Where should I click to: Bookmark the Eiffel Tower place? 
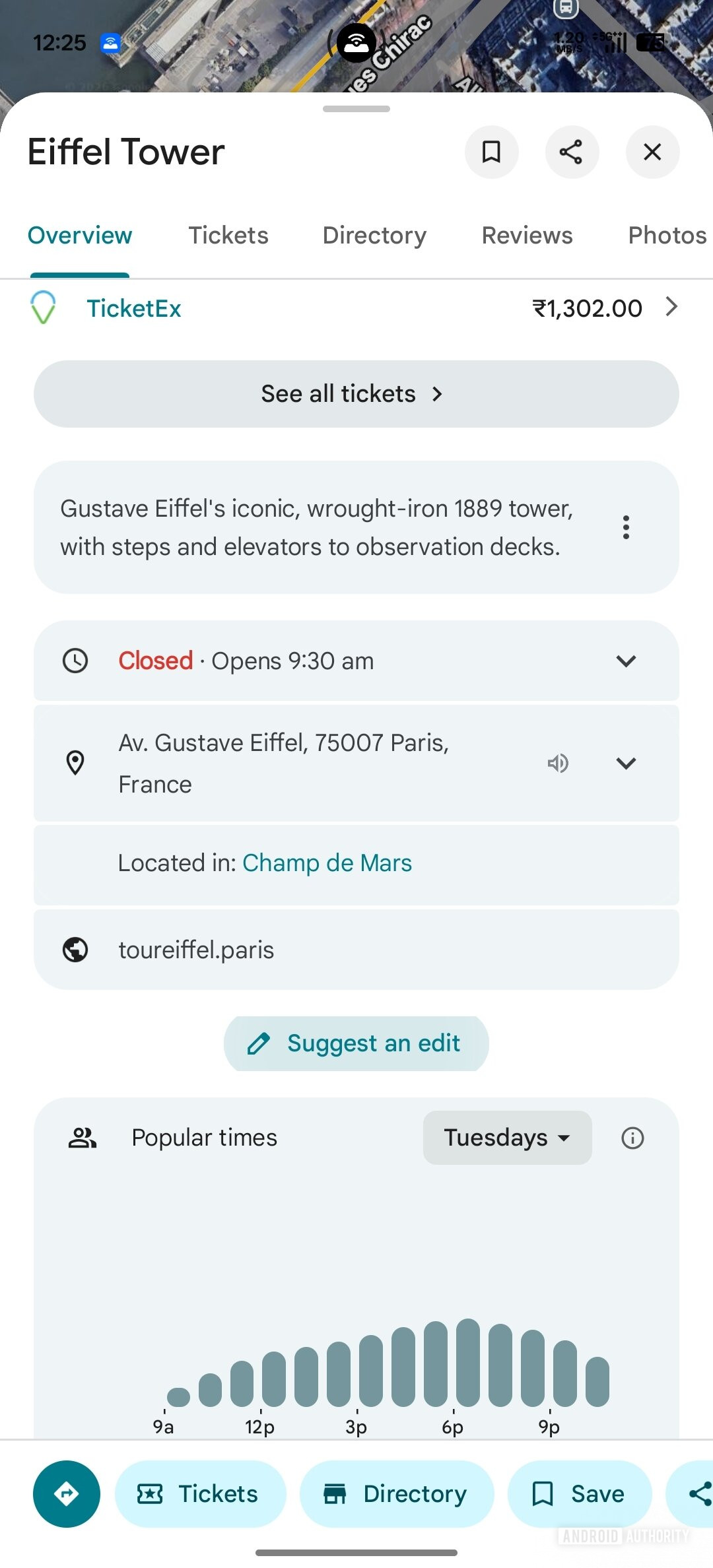click(491, 152)
